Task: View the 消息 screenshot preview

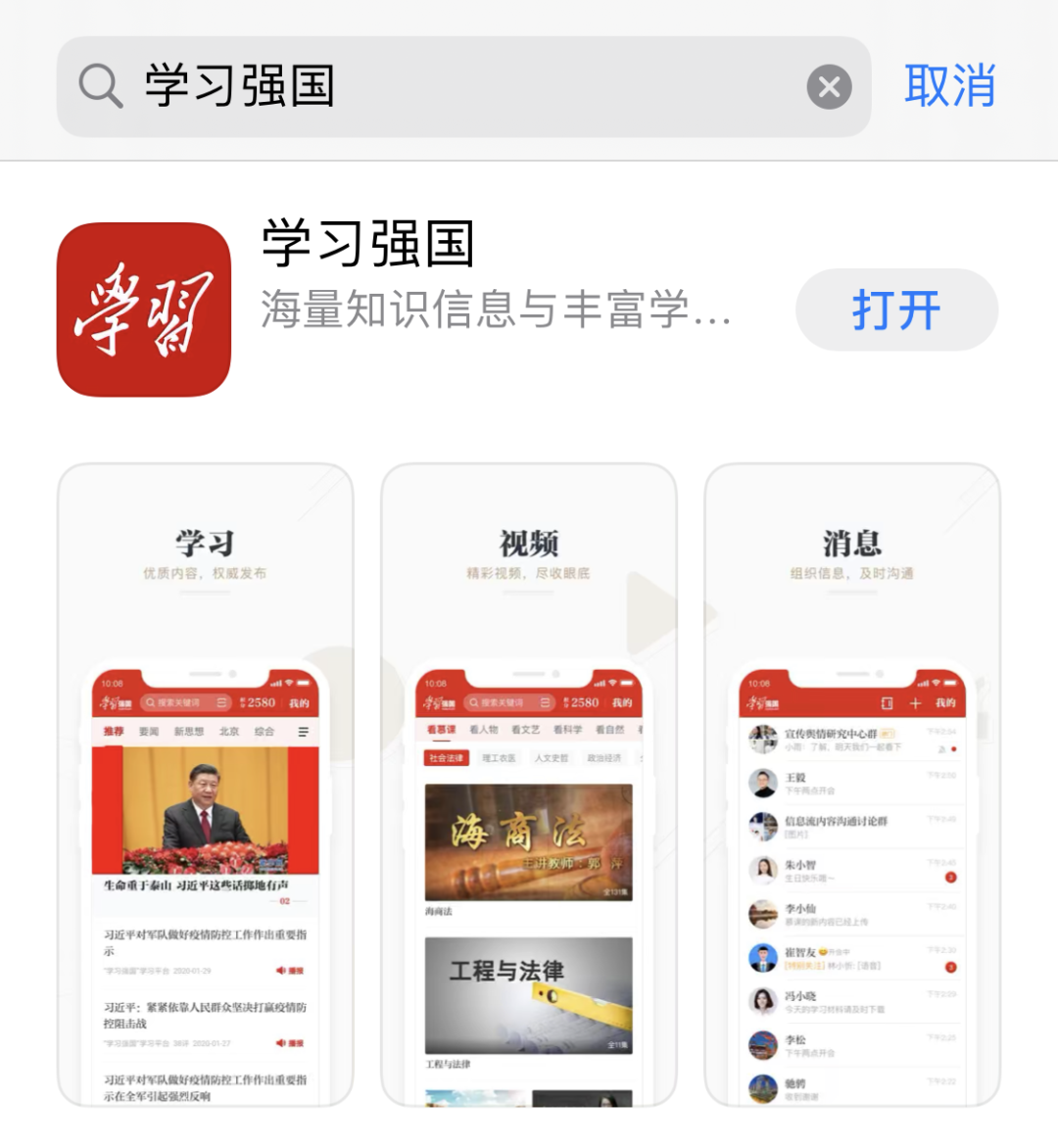Action: point(852,784)
